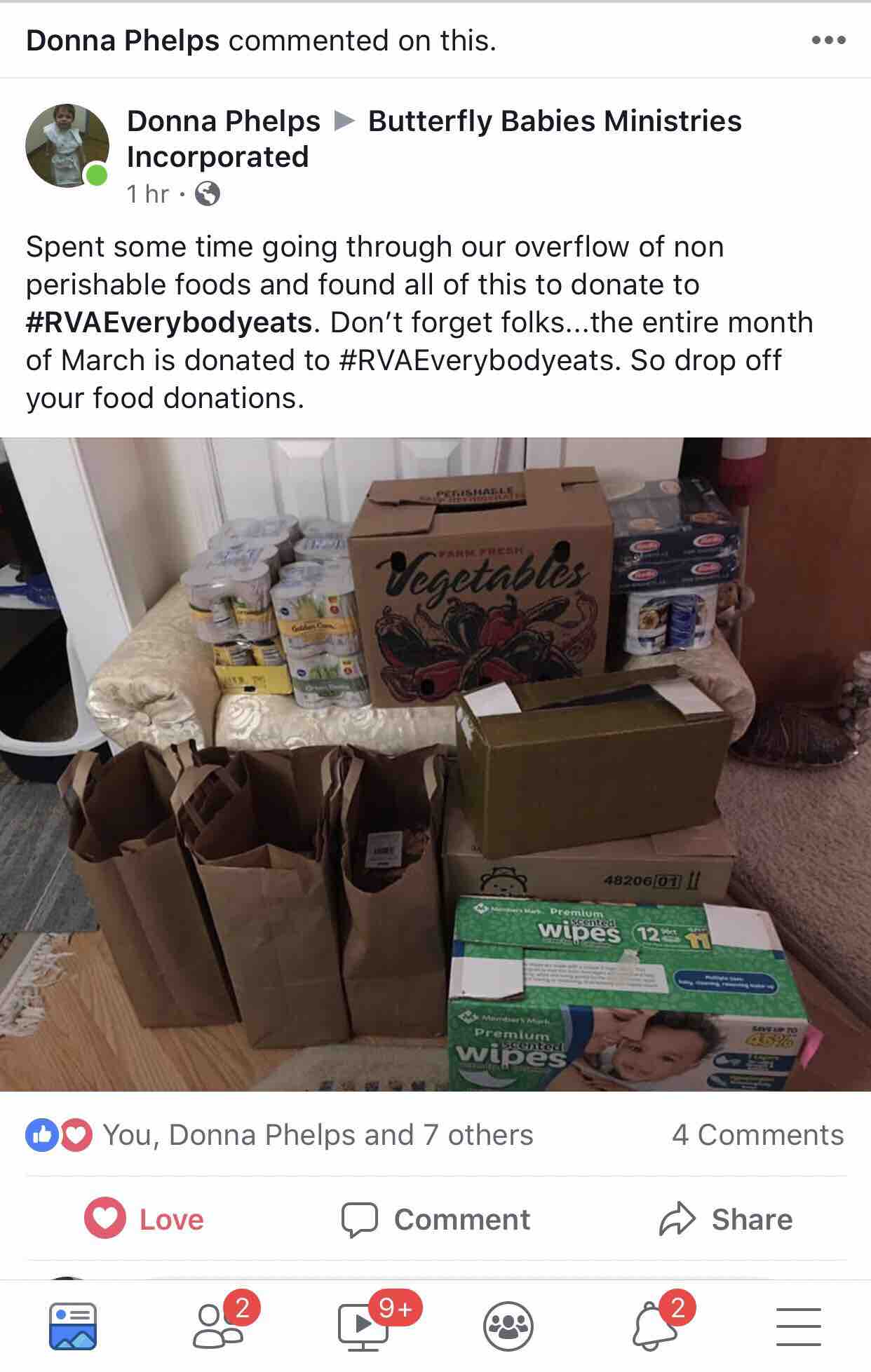
Task: Open Donna Phelps's name in the post header
Action: (x=223, y=121)
